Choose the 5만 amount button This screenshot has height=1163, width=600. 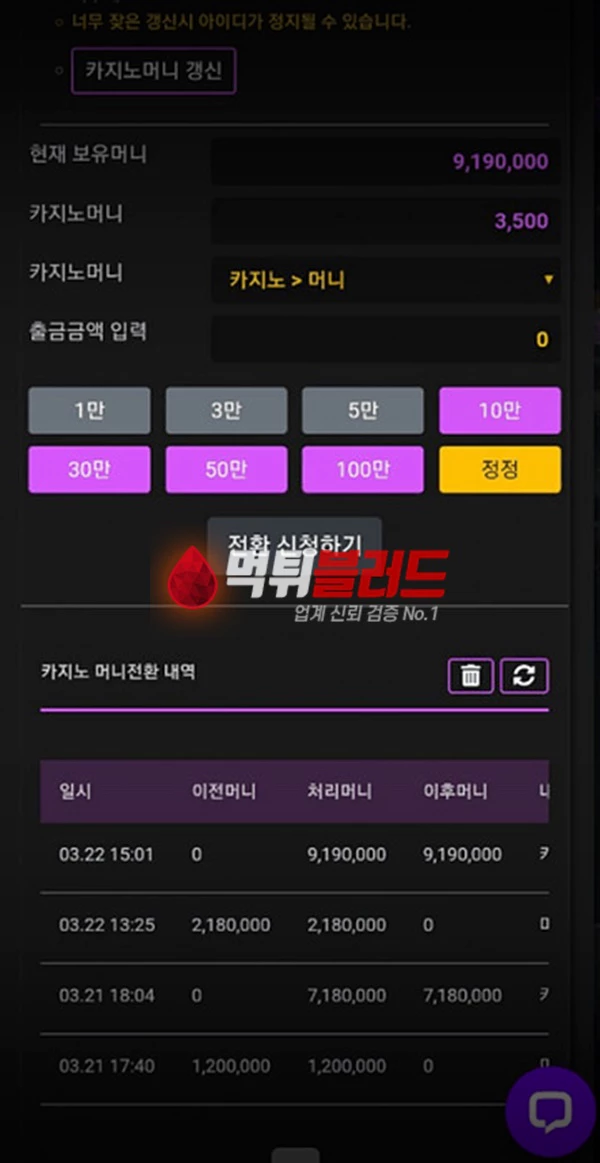(x=363, y=410)
